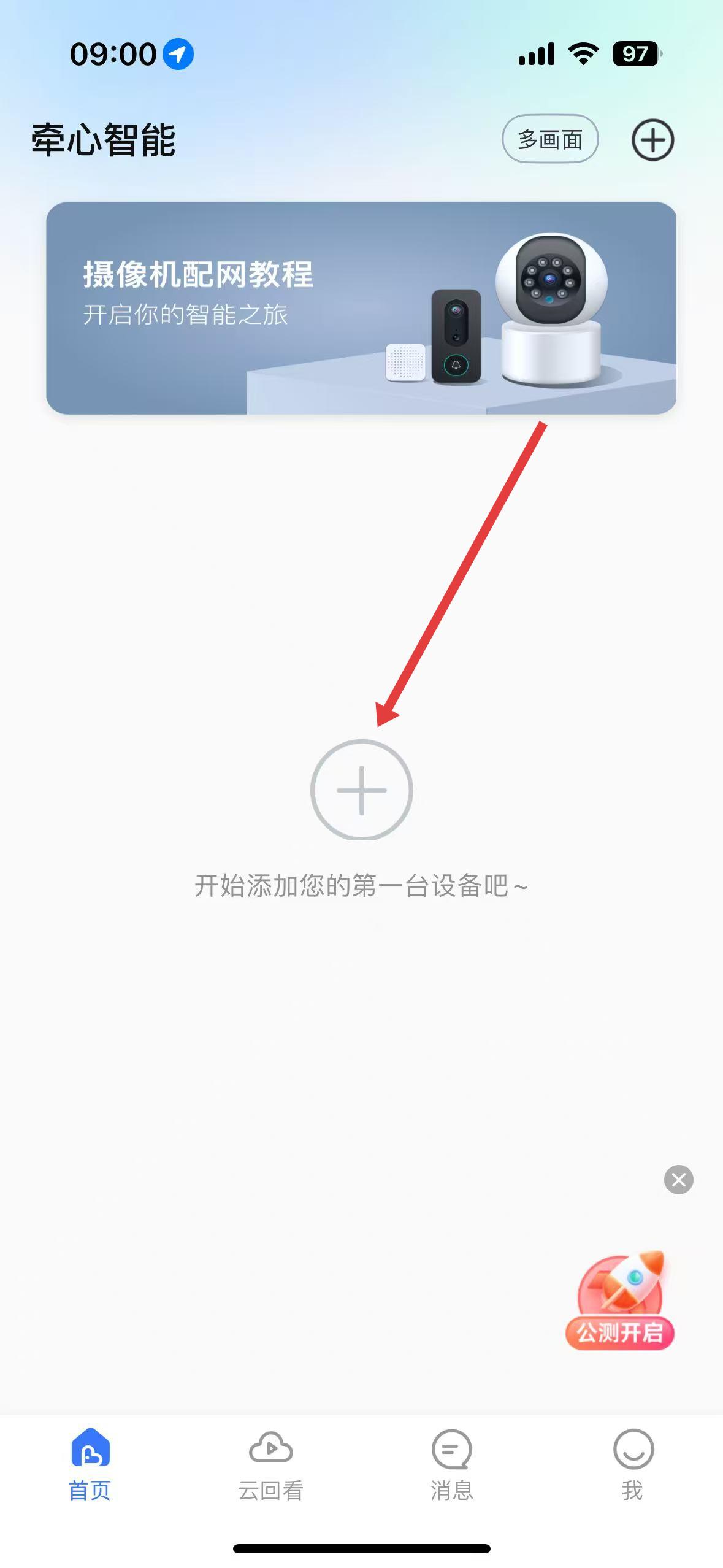Dismiss the floating 公测开启 promo

(678, 1179)
